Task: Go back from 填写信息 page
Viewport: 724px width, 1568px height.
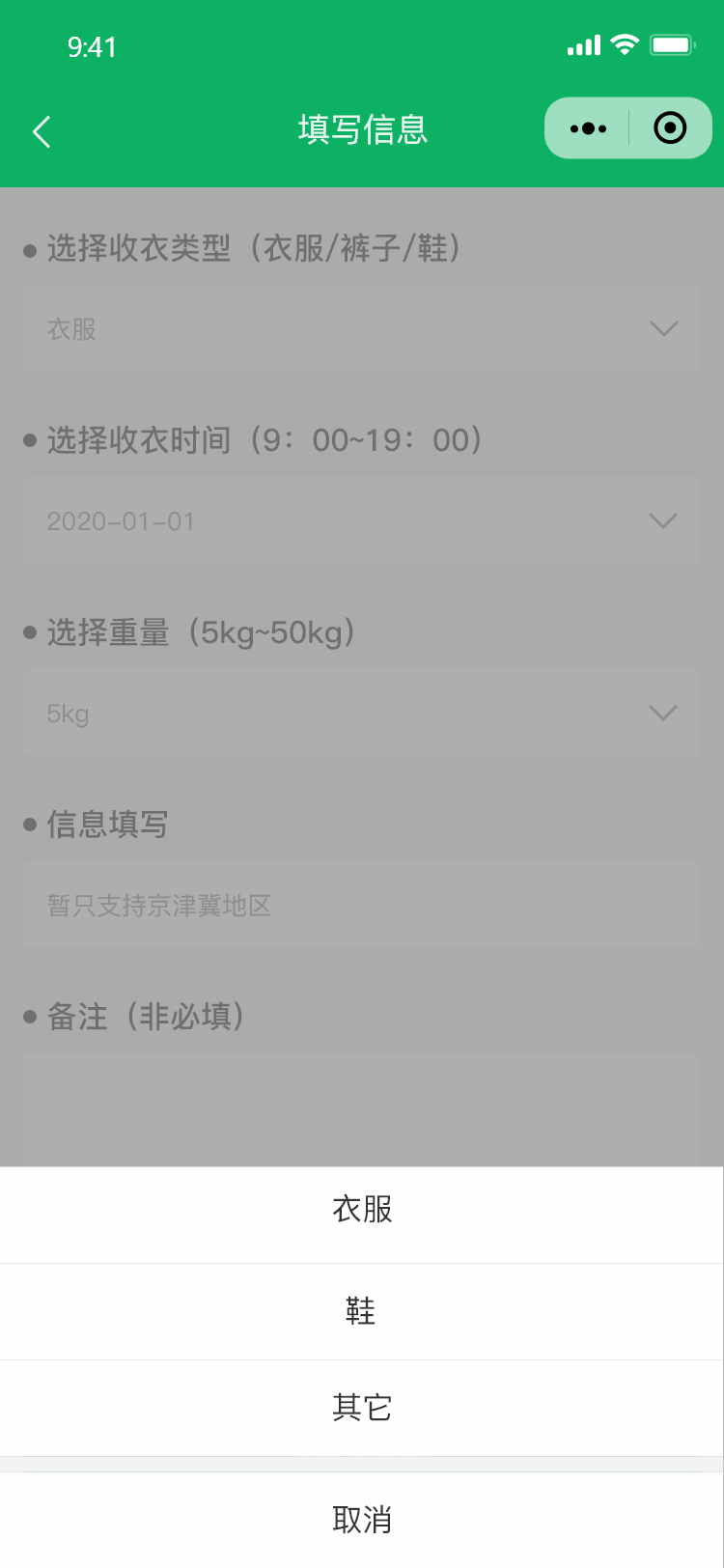Action: pyautogui.click(x=42, y=131)
